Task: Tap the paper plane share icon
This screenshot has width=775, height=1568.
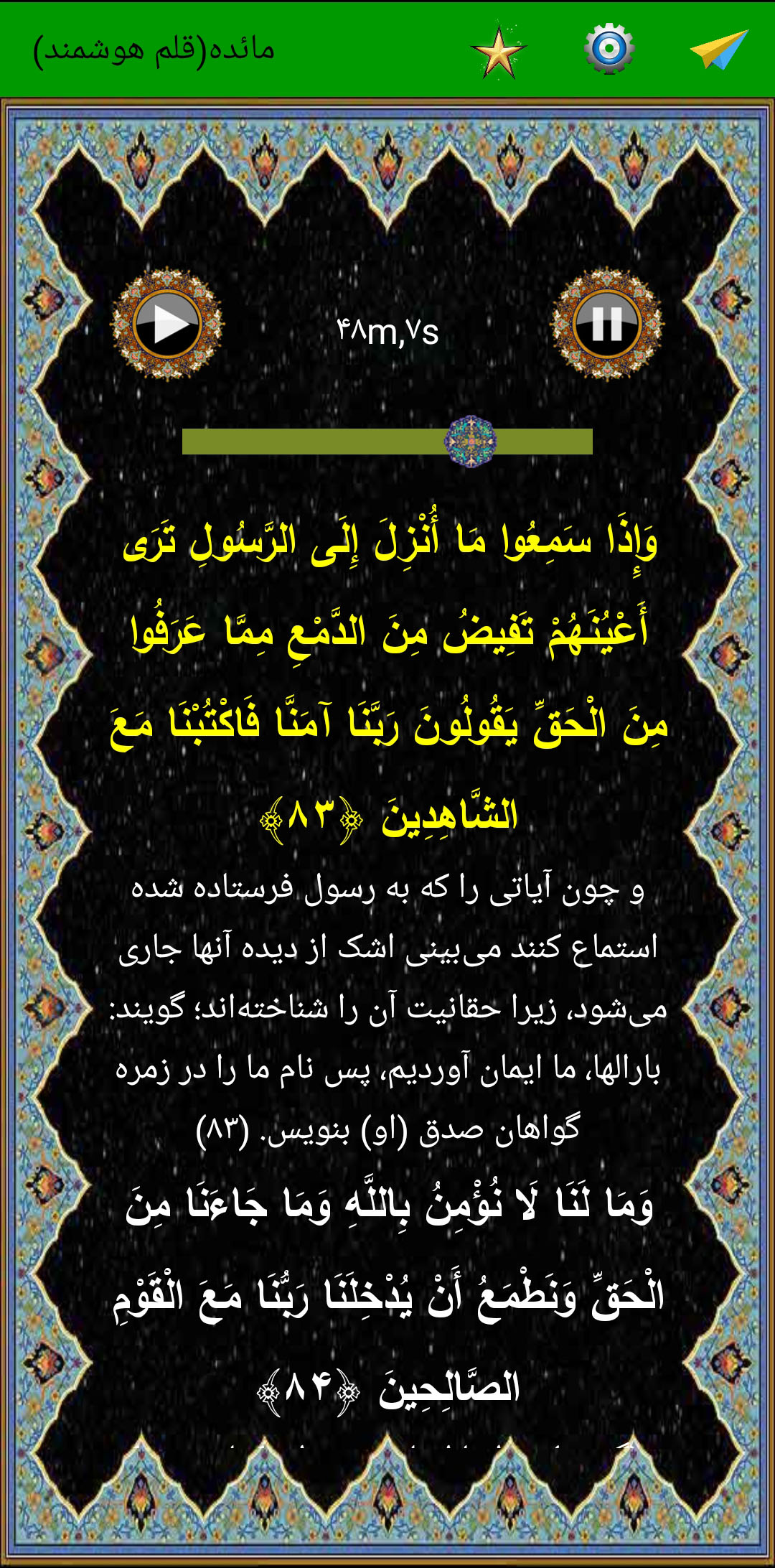Action: point(718,50)
